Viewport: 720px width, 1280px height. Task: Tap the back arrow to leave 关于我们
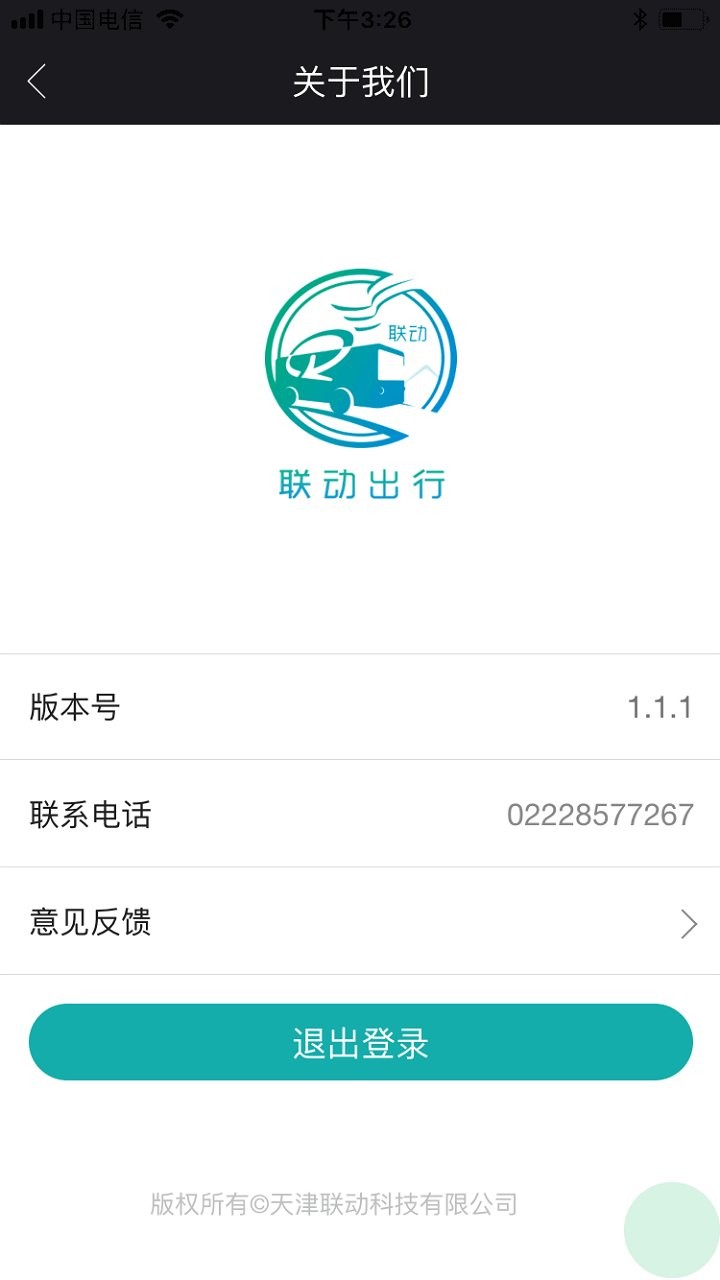click(37, 82)
